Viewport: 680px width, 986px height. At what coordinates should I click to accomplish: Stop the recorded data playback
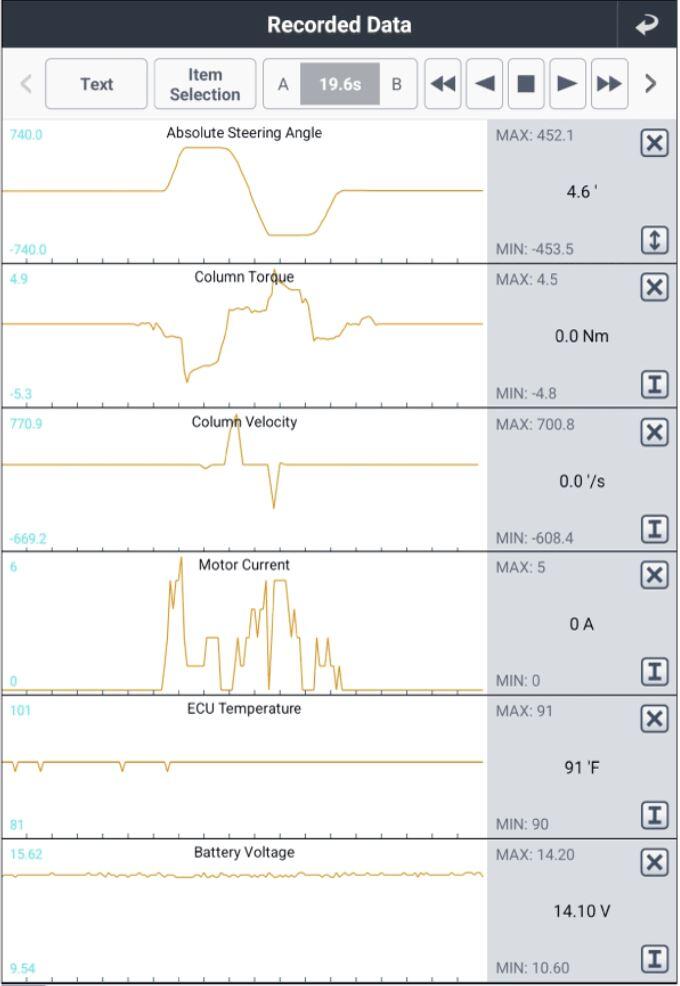click(x=526, y=84)
